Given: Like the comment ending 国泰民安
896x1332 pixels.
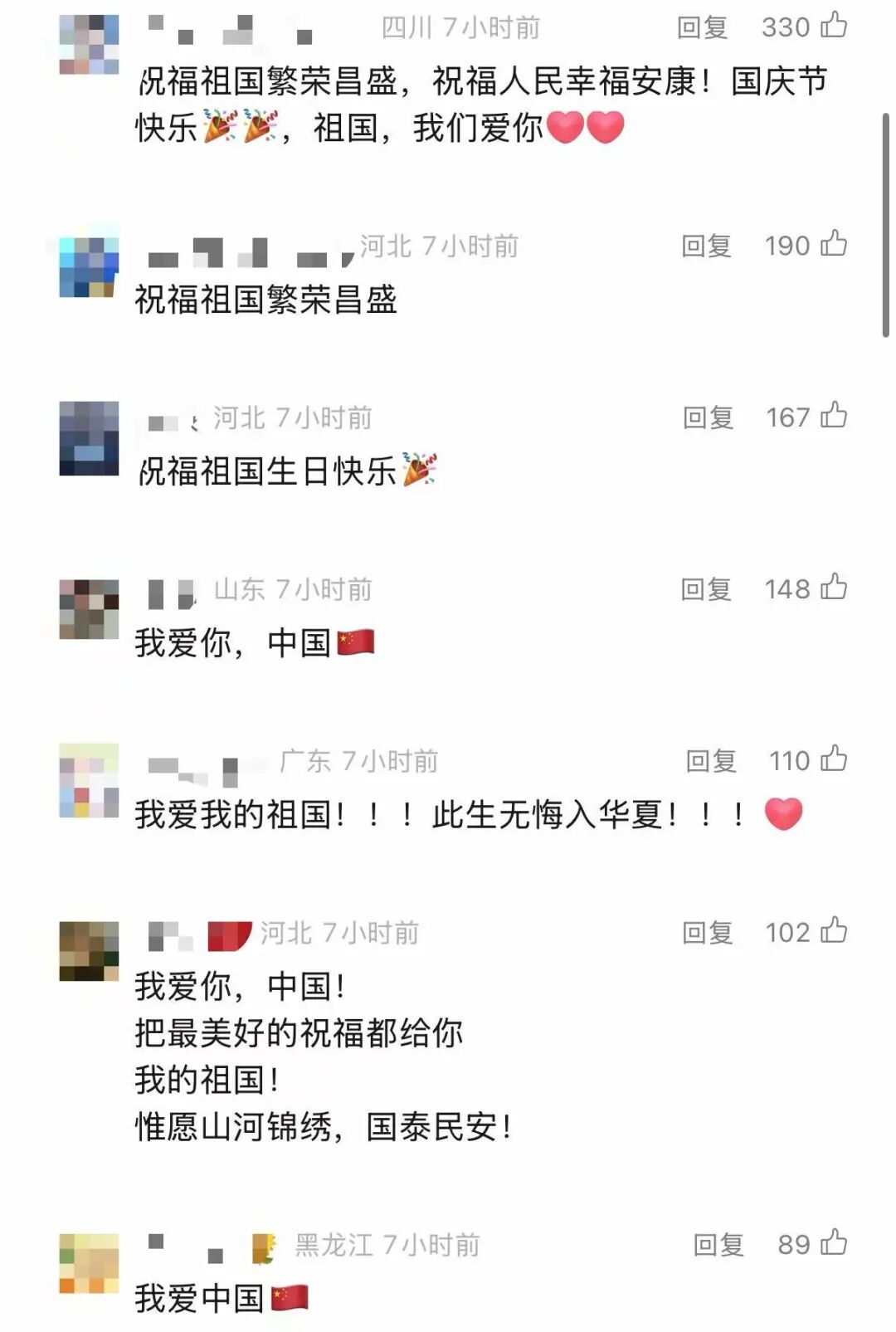Looking at the screenshot, I should (833, 931).
